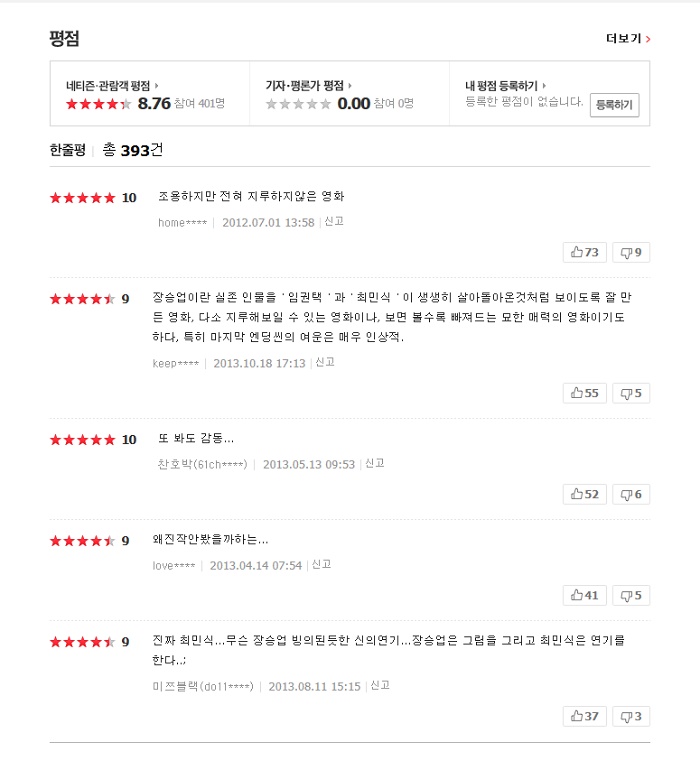Like the review by home****

point(584,252)
